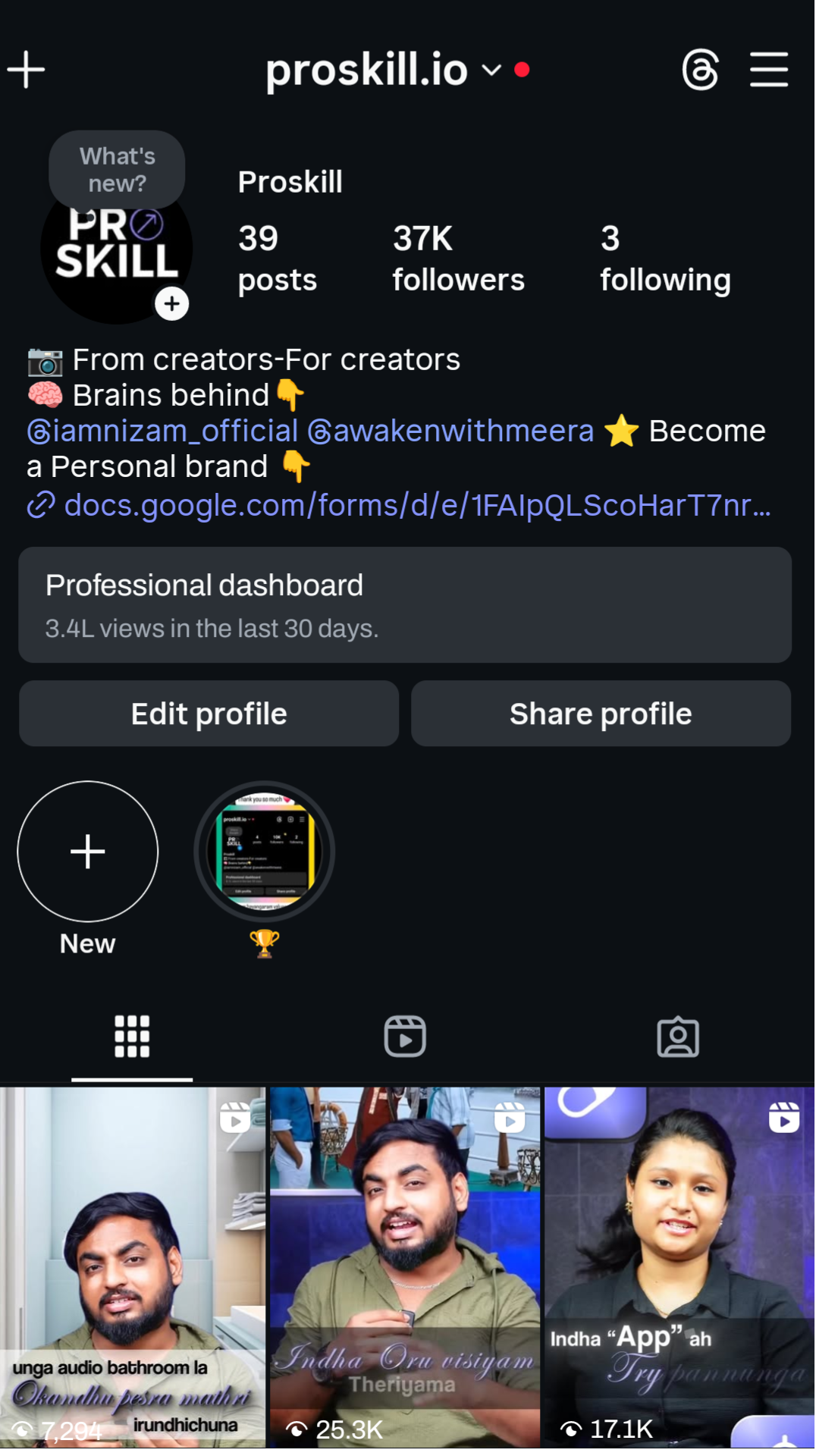Tap Share profile
The height and width of the screenshot is (1456, 819).
(x=601, y=714)
